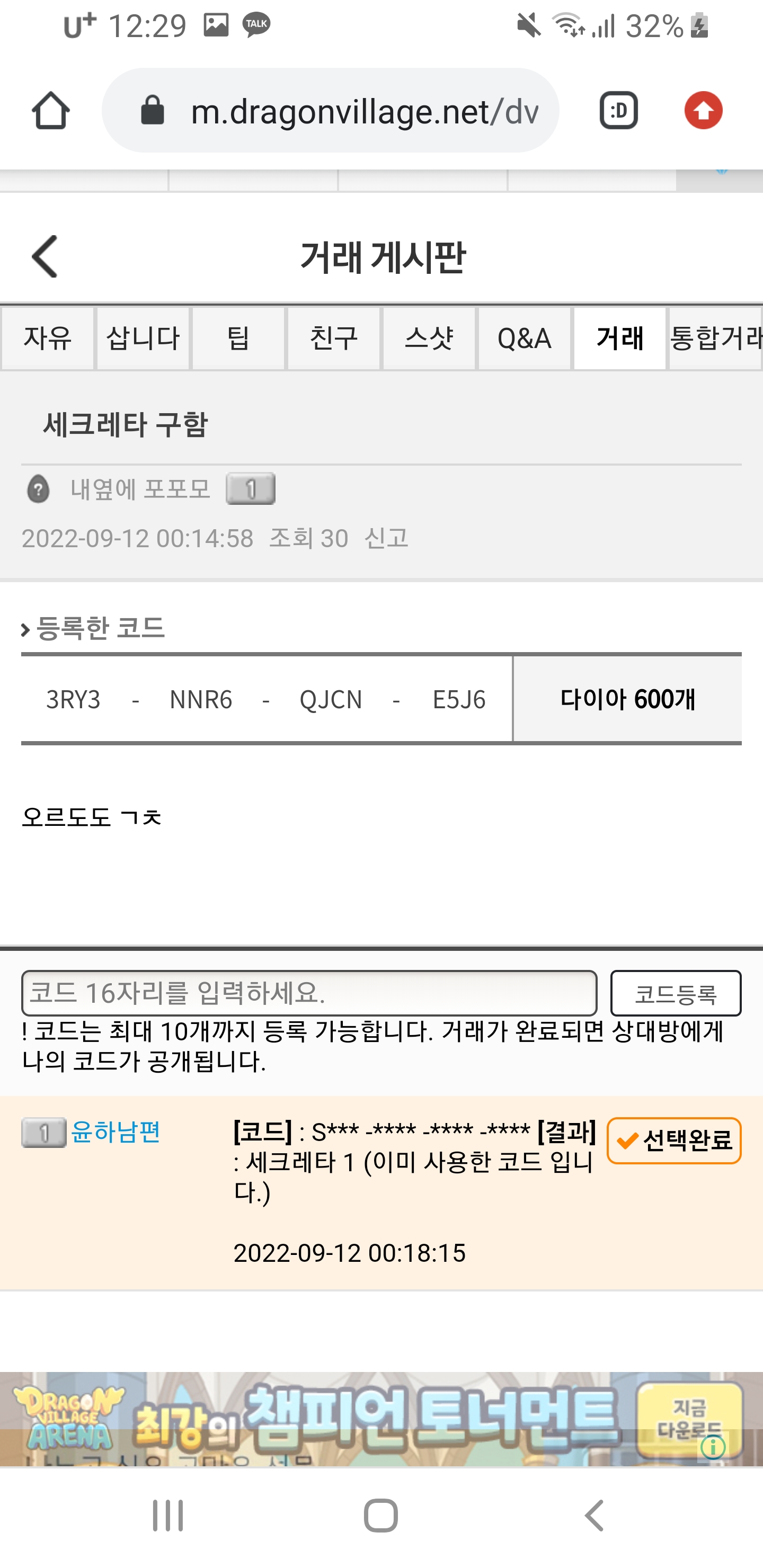
Task: Tap the red browser update icon
Action: [x=703, y=111]
